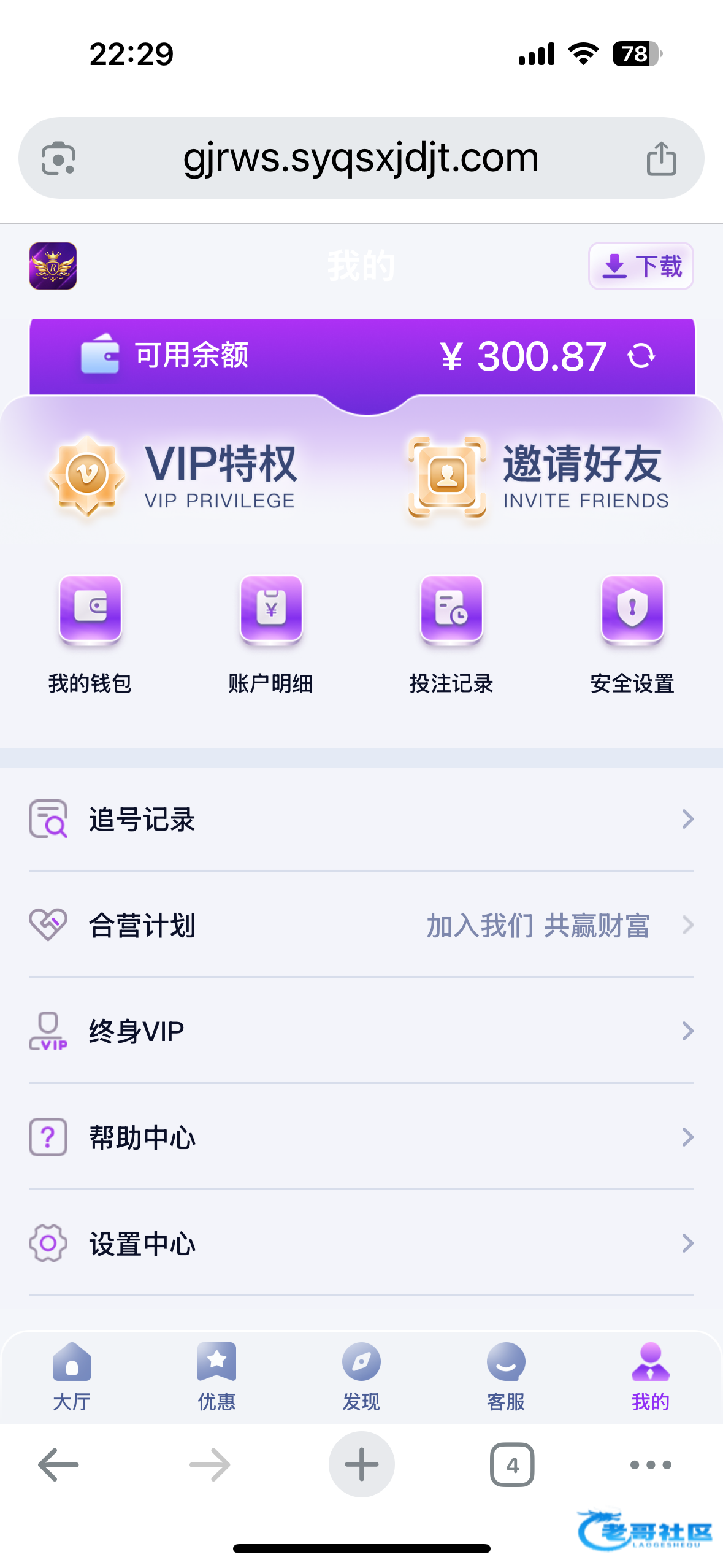
Task: Go back in the browser
Action: tap(58, 1465)
